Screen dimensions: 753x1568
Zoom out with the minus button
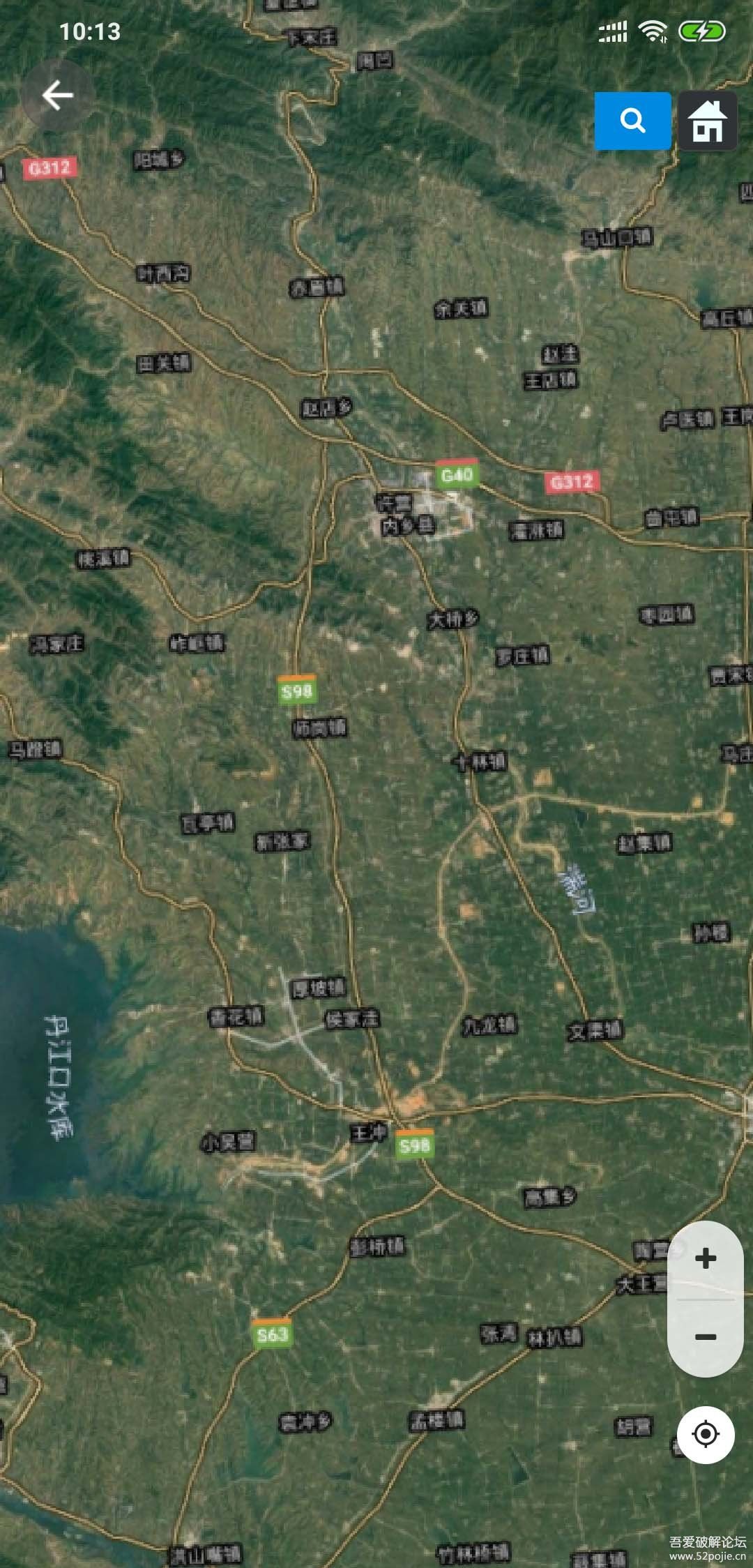coord(706,1337)
